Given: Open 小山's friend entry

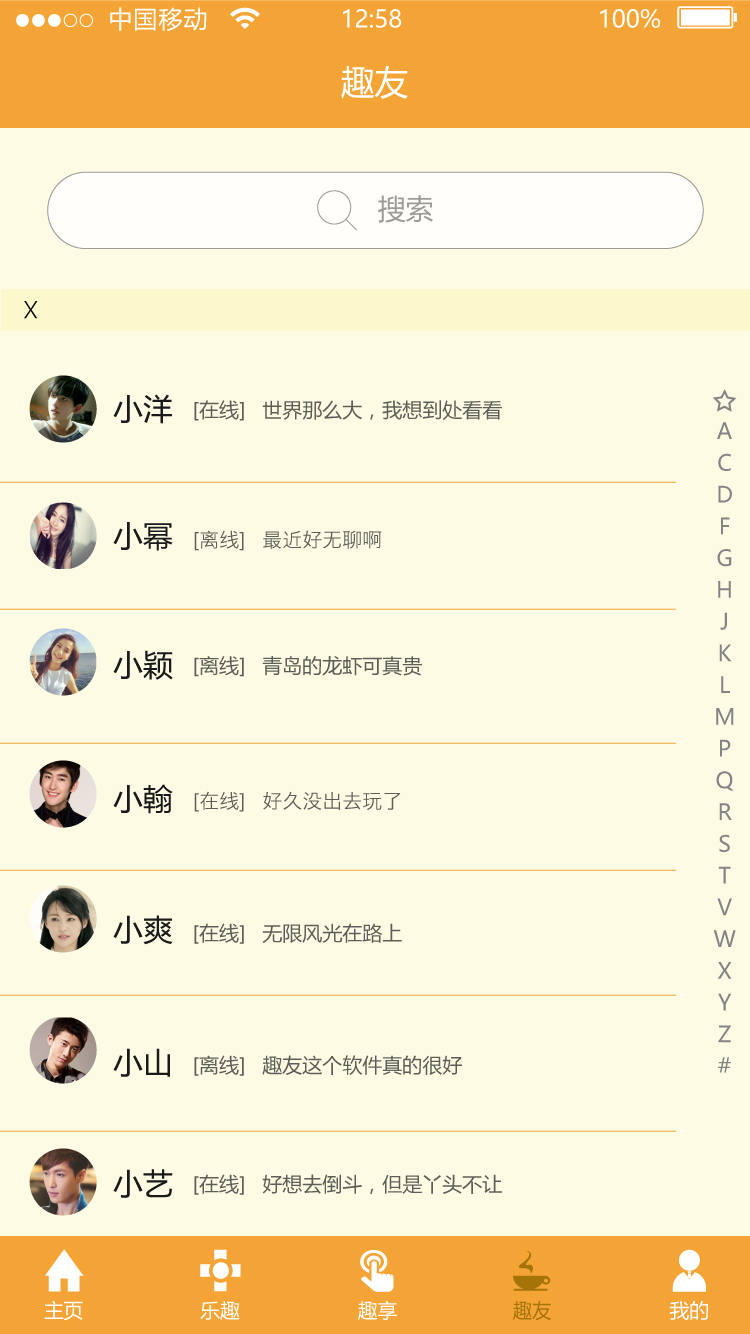Looking at the screenshot, I should pyautogui.click(x=338, y=1063).
